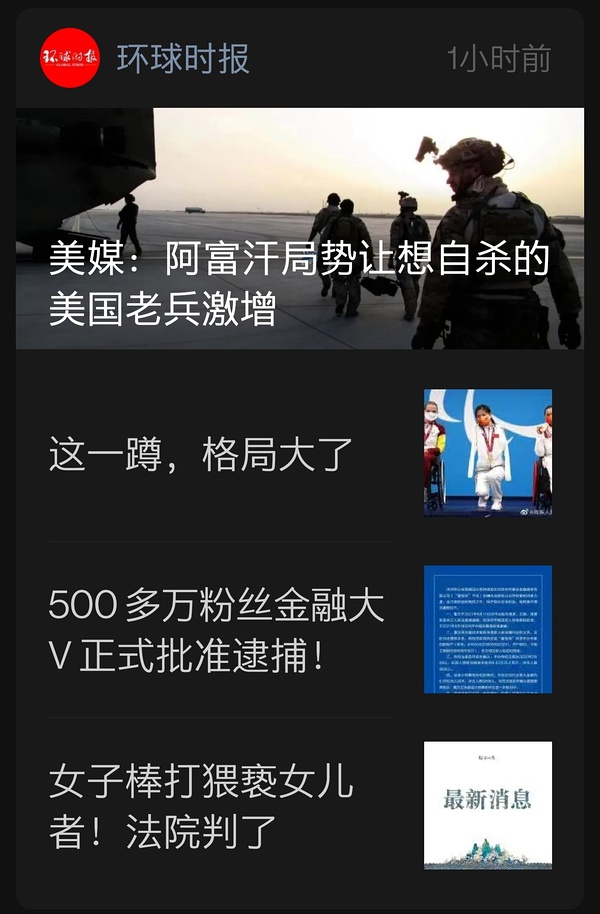The width and height of the screenshot is (600, 914).
Task: Read the 500多万粉丝金融大V arrest story
Action: pyautogui.click(x=216, y=629)
